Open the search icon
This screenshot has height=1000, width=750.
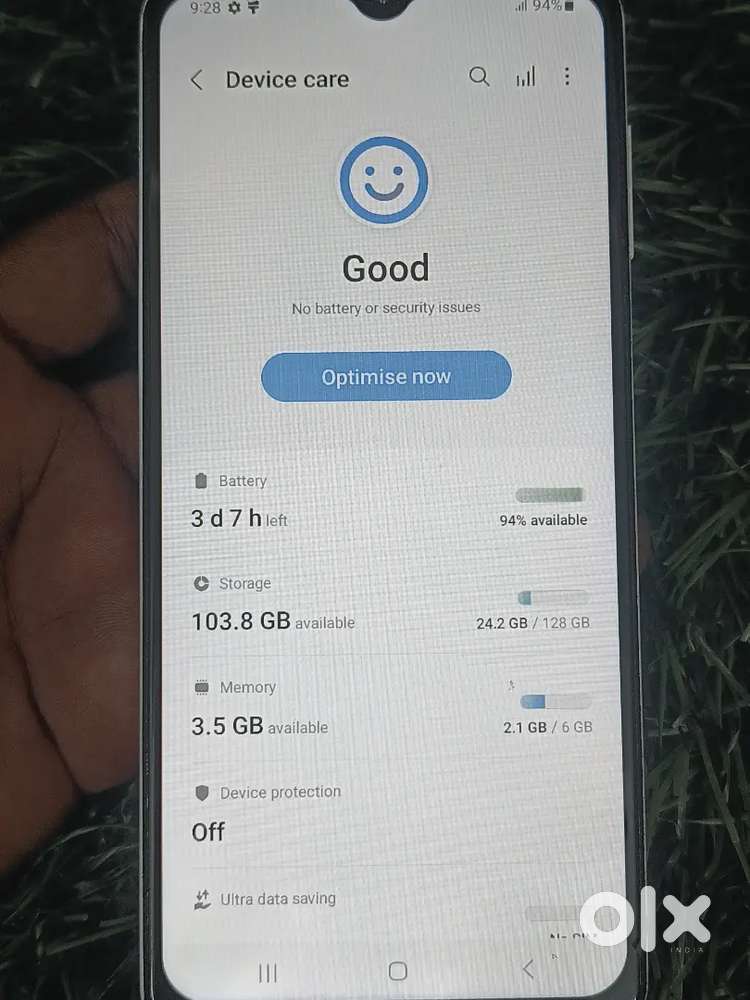tap(480, 77)
